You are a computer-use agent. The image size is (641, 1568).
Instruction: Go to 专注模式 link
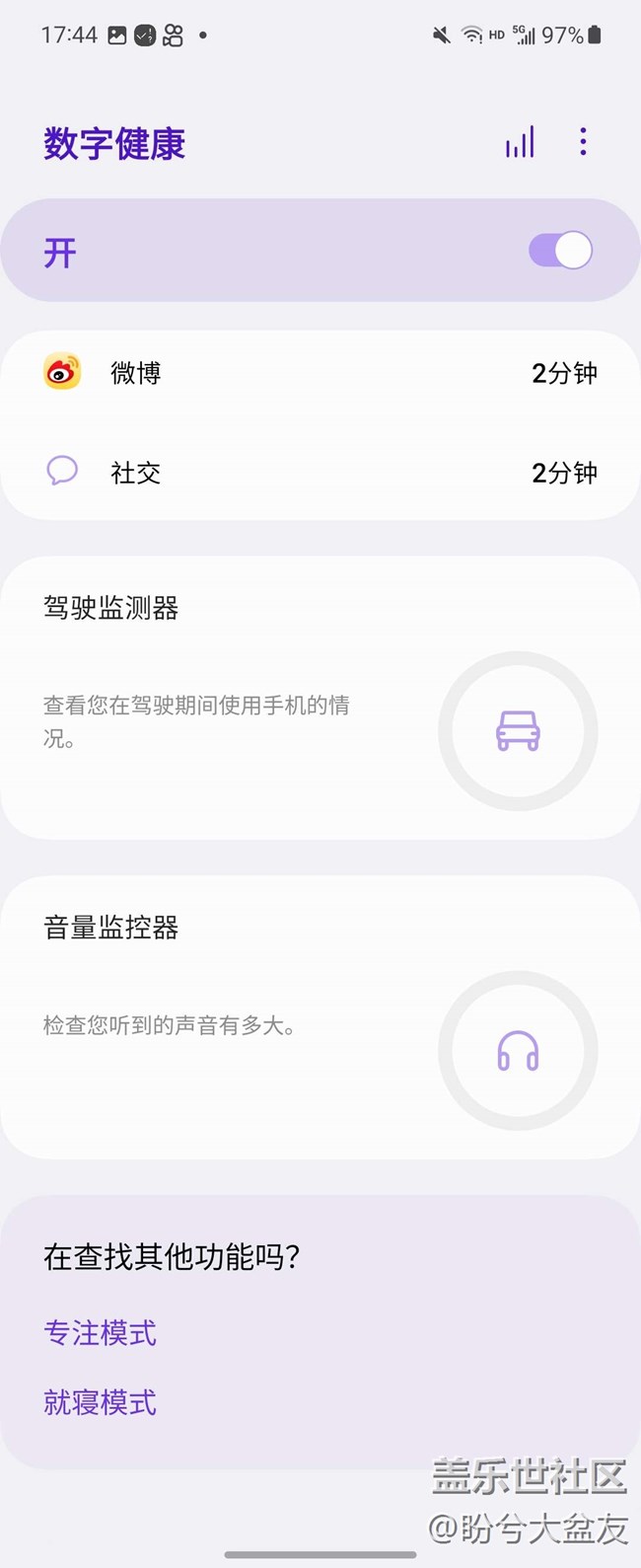(101, 1333)
